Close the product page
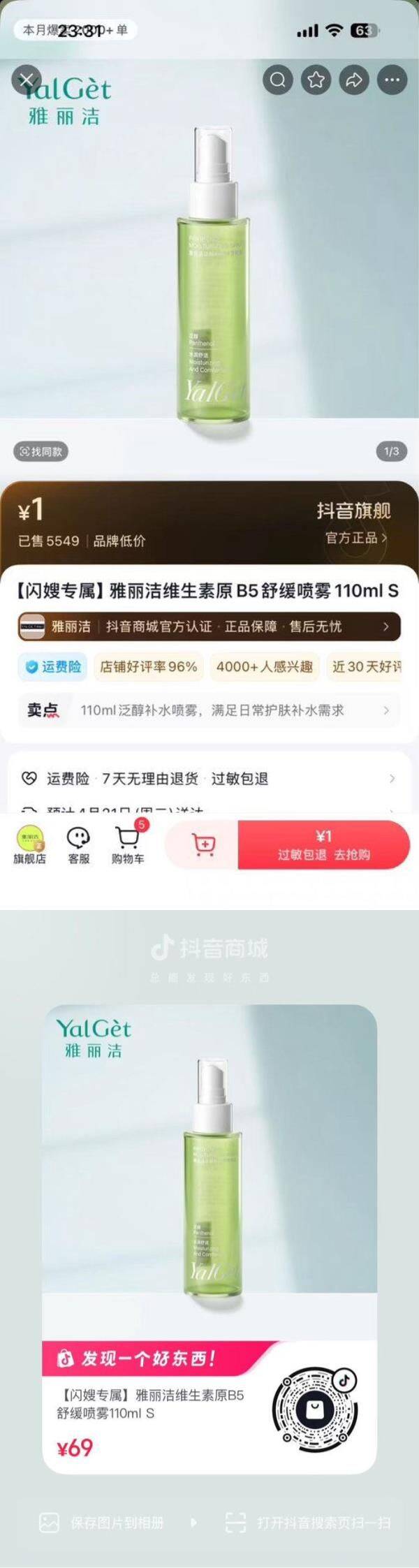 [27, 80]
